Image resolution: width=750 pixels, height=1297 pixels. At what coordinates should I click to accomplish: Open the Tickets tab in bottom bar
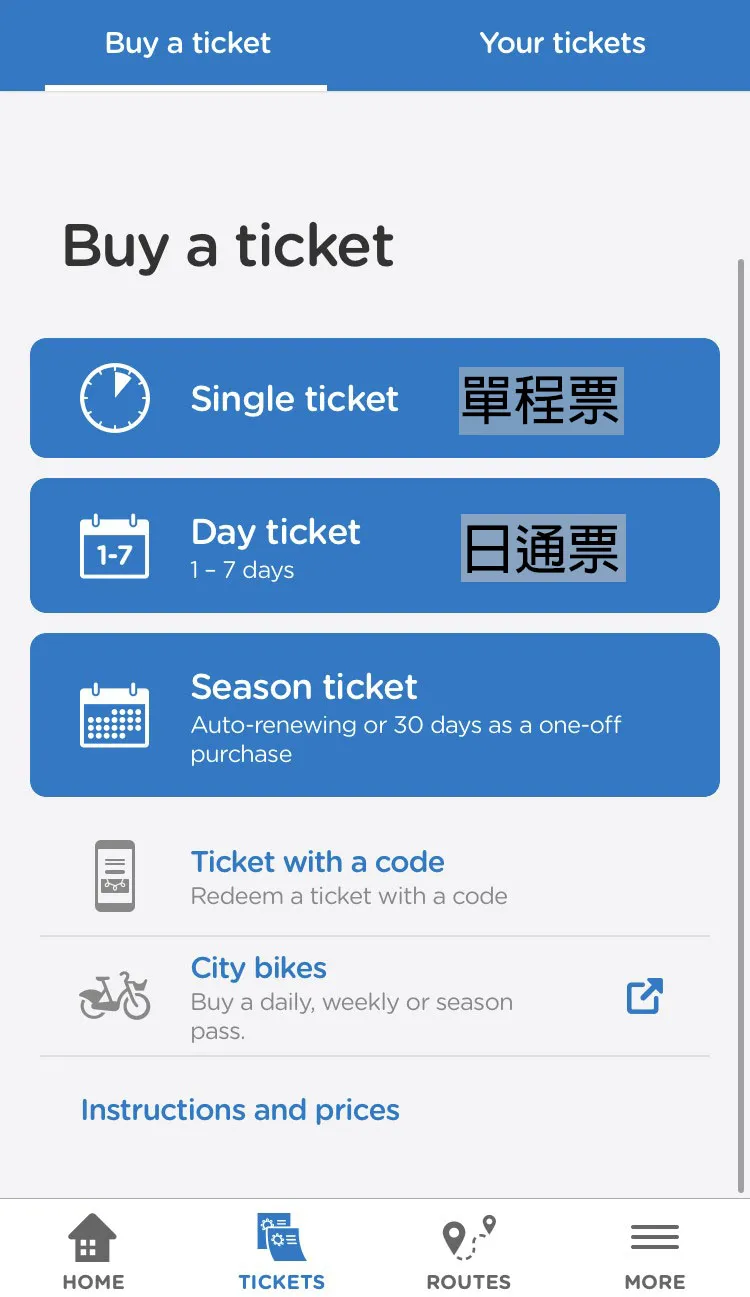(x=281, y=1250)
